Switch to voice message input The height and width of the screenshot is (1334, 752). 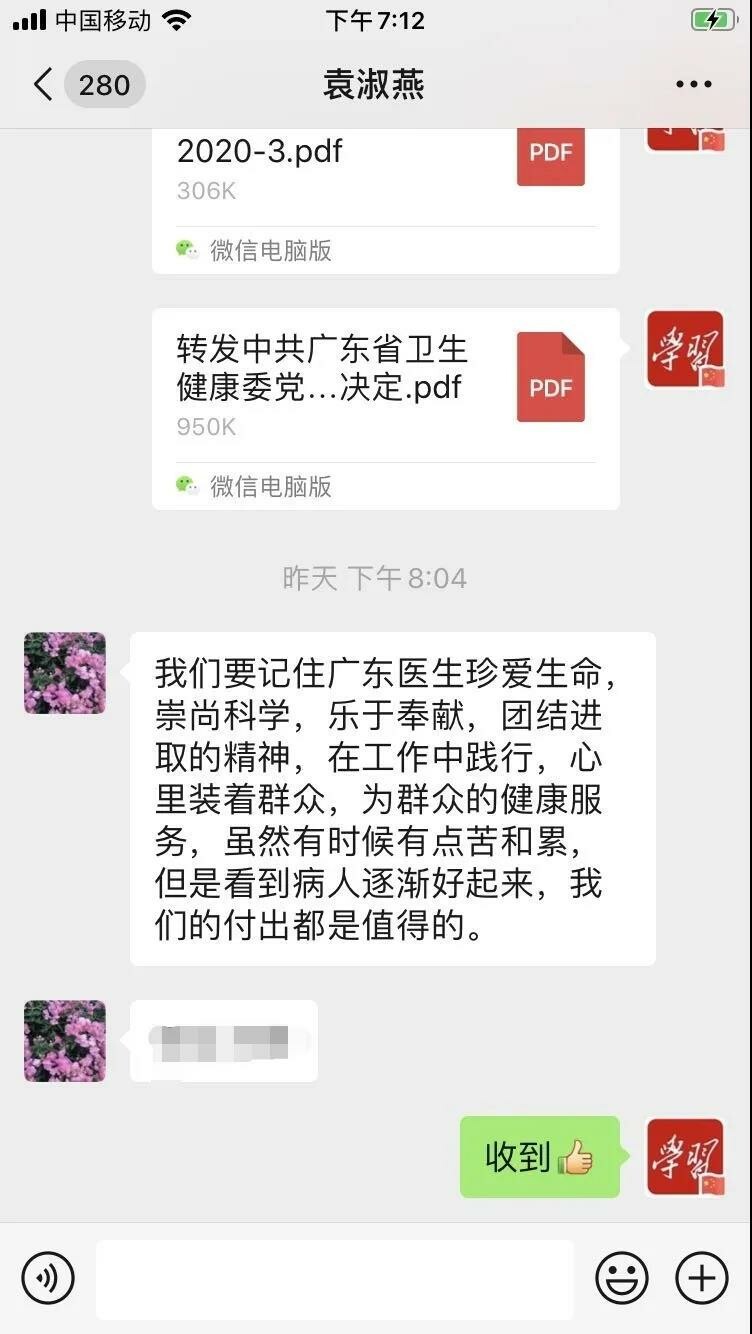48,1278
